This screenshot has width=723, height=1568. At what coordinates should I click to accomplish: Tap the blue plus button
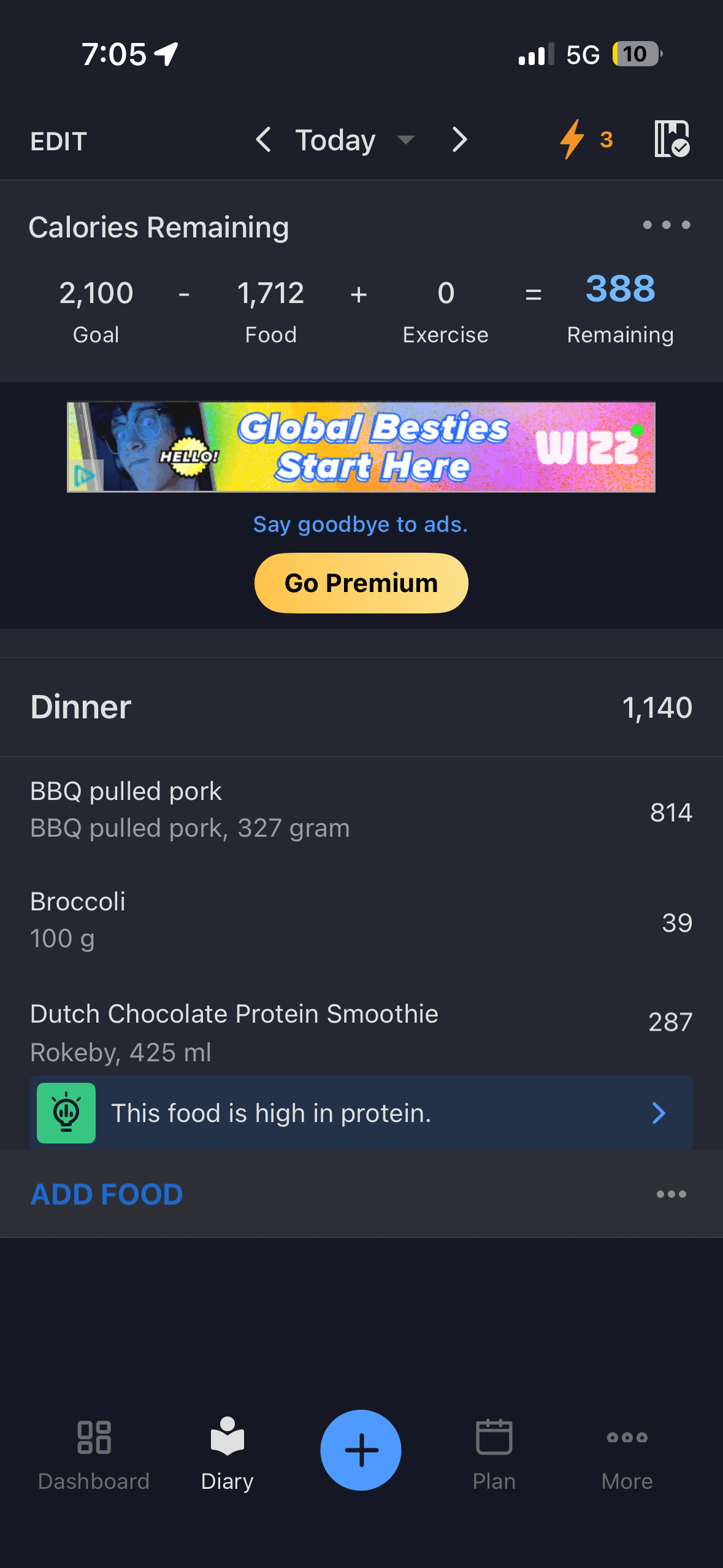click(x=361, y=1450)
